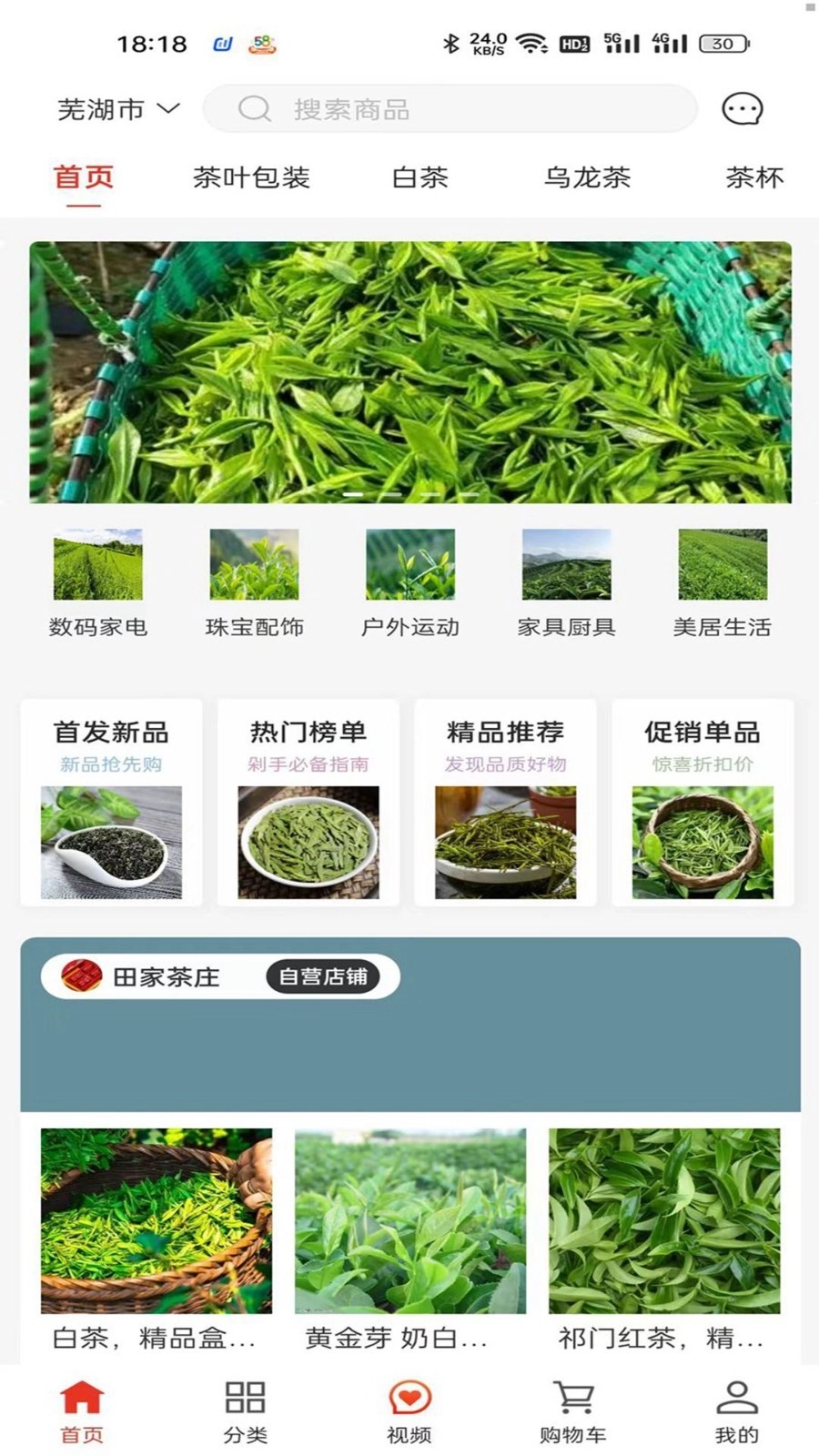The image size is (819, 1456).
Task: Go to the 分类 tab
Action: click(x=246, y=1410)
